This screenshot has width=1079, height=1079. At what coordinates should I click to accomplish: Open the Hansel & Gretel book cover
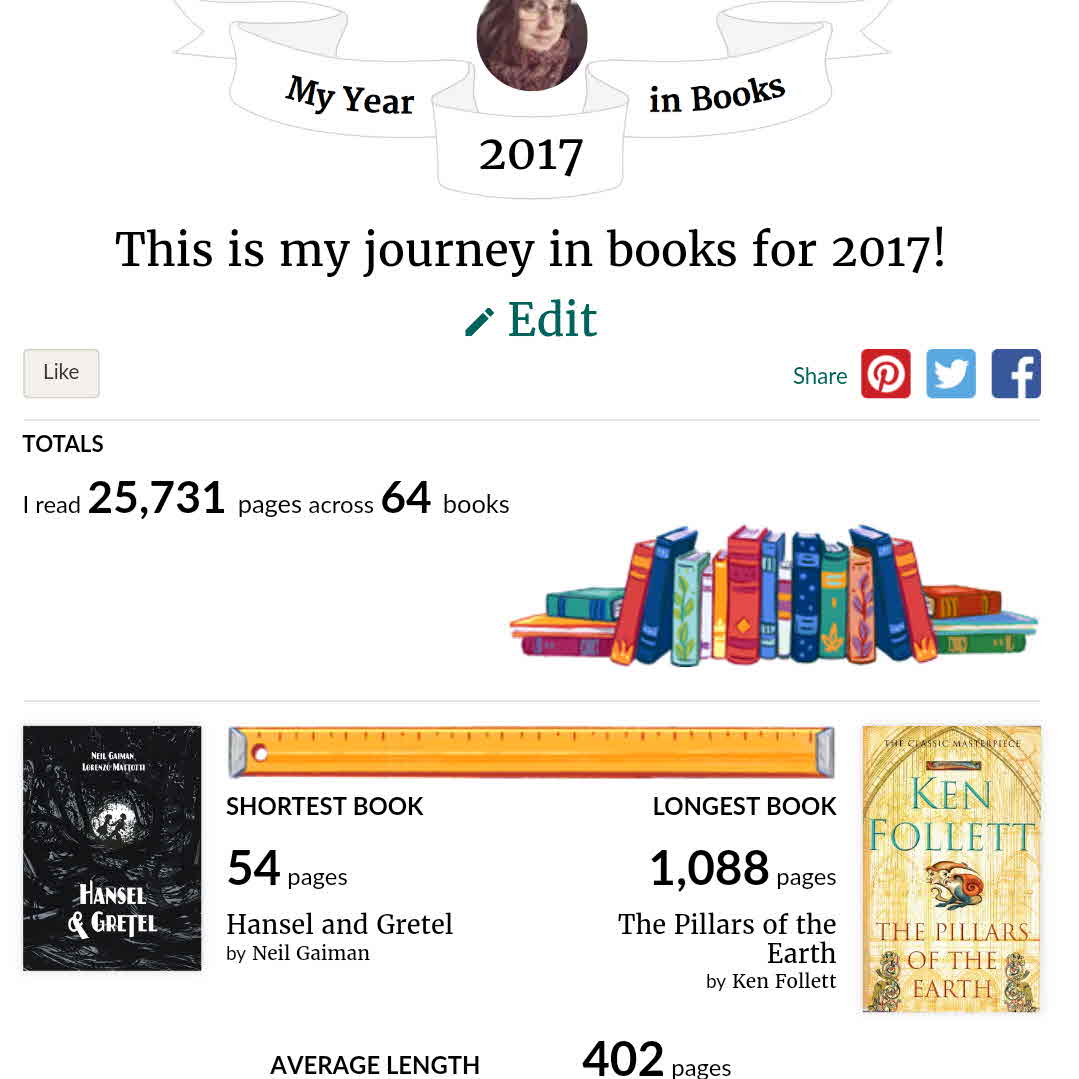pyautogui.click(x=112, y=848)
